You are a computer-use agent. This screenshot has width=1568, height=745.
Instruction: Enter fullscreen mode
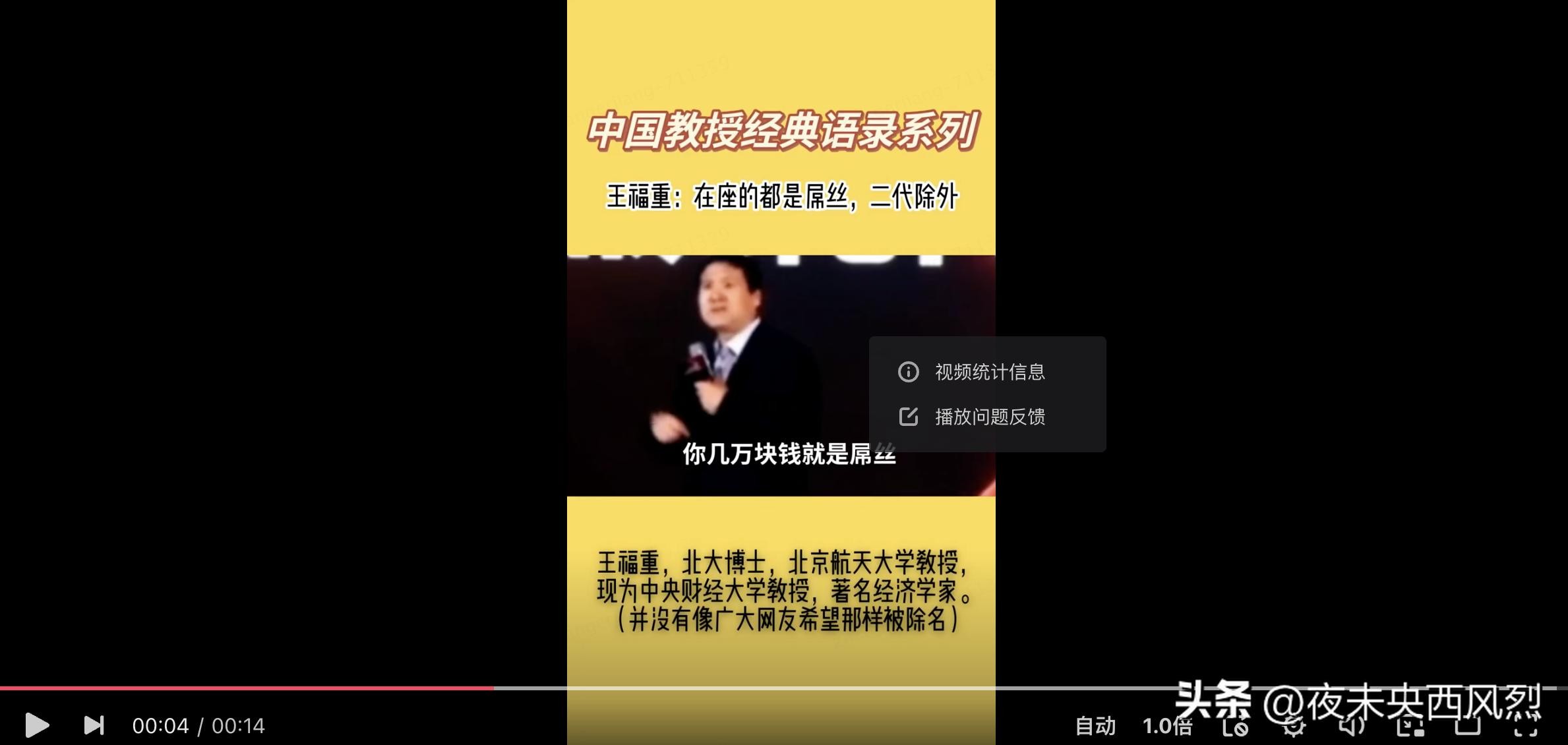tap(1526, 726)
